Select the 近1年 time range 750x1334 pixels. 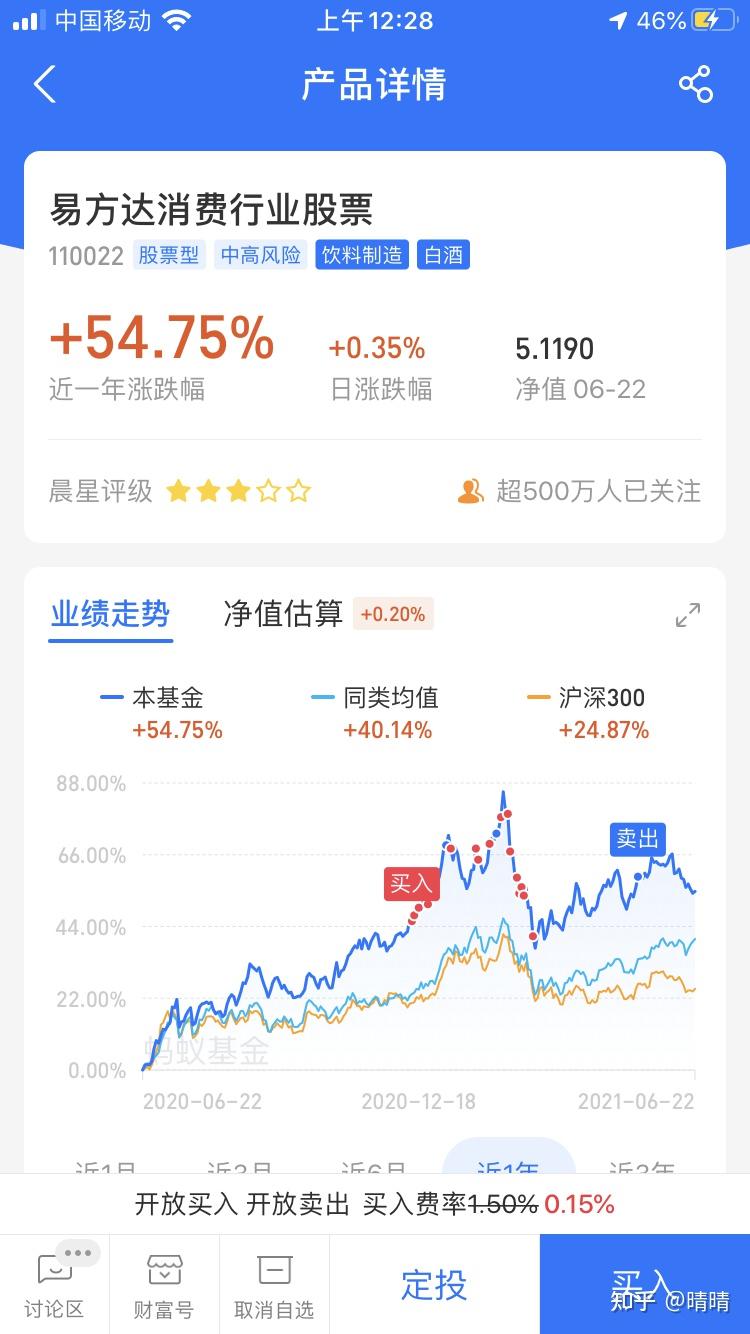coord(509,1158)
